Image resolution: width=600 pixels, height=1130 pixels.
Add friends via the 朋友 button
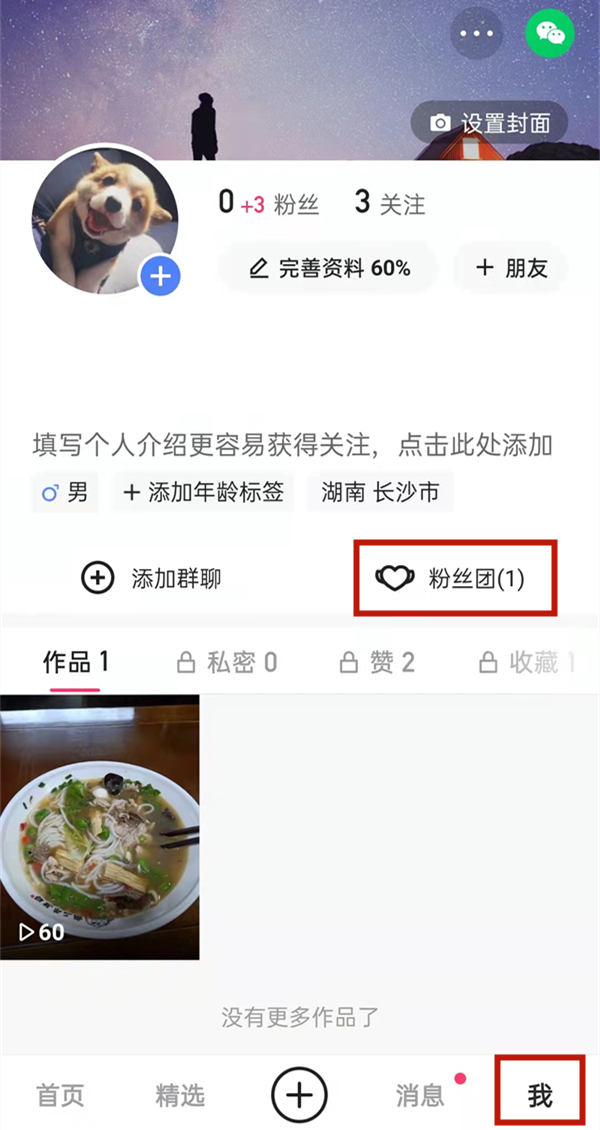510,268
